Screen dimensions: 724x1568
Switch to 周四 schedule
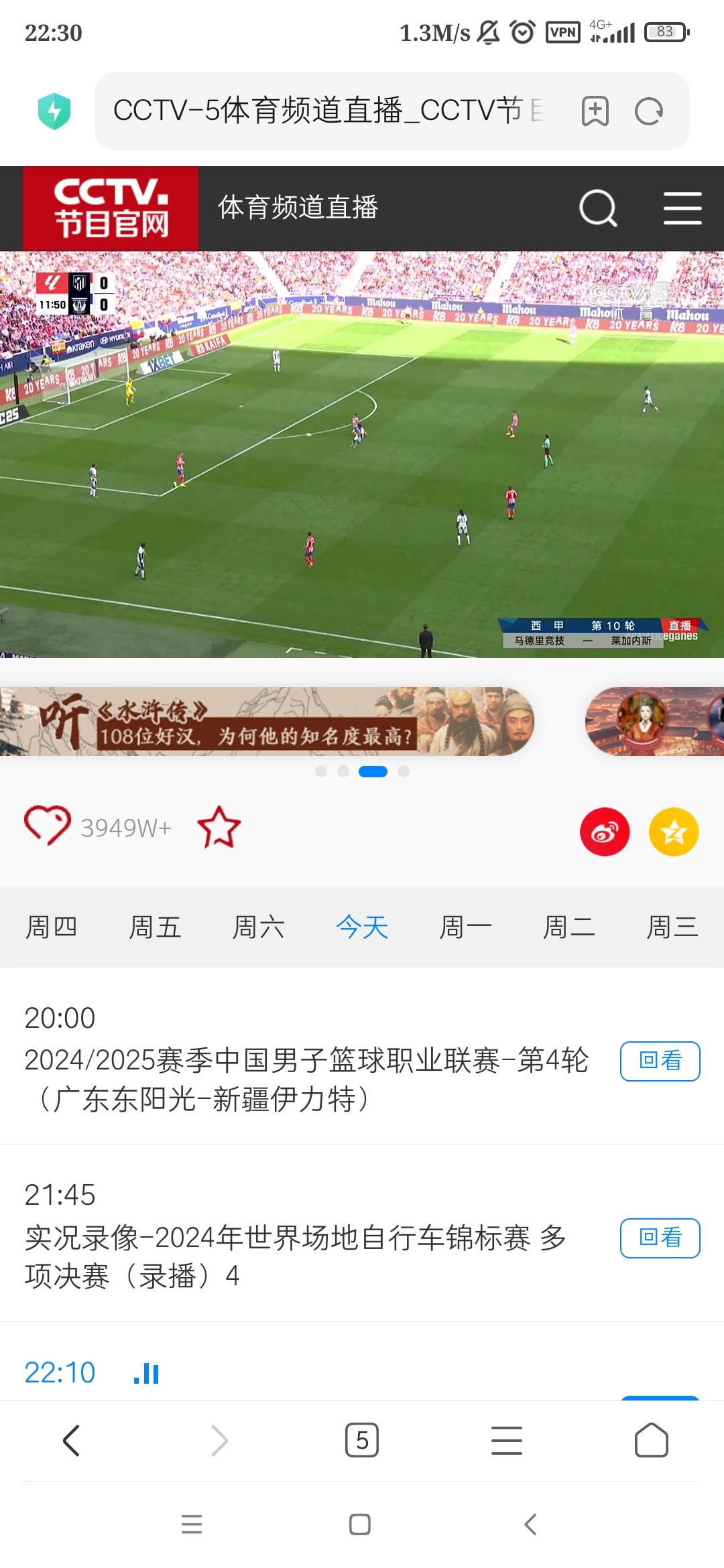coord(52,927)
